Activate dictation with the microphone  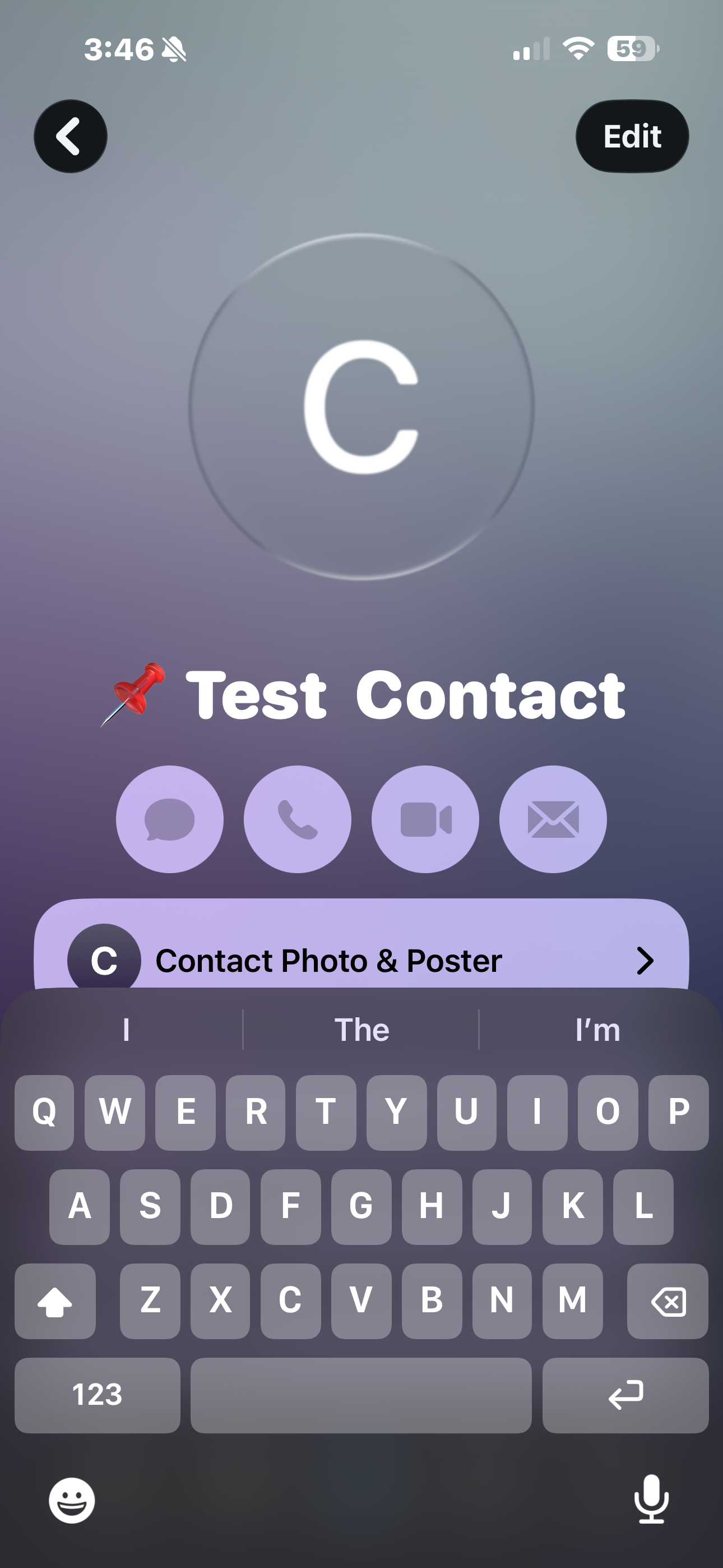pos(651,1499)
